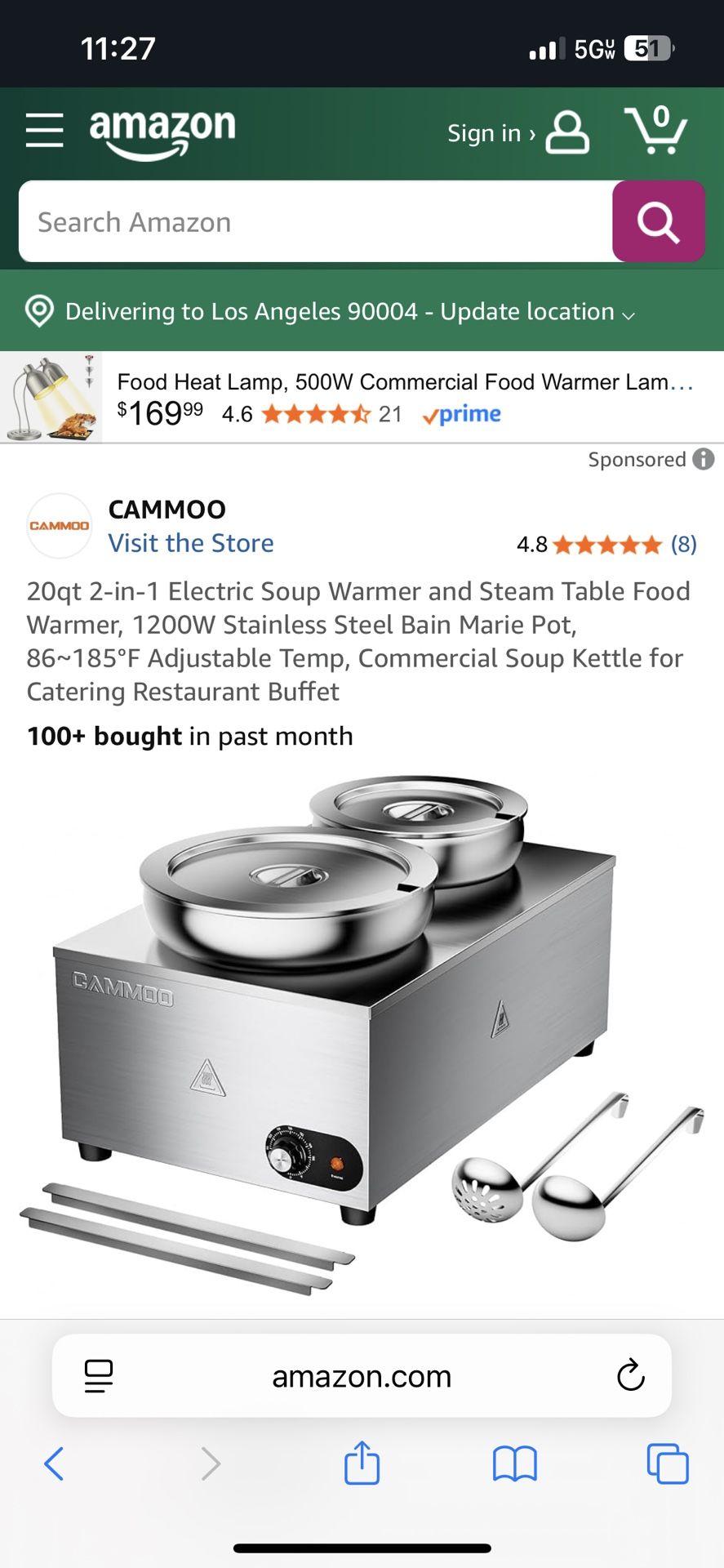This screenshot has height=1568, width=724.
Task: Navigate back with the back arrow
Action: [55, 1464]
